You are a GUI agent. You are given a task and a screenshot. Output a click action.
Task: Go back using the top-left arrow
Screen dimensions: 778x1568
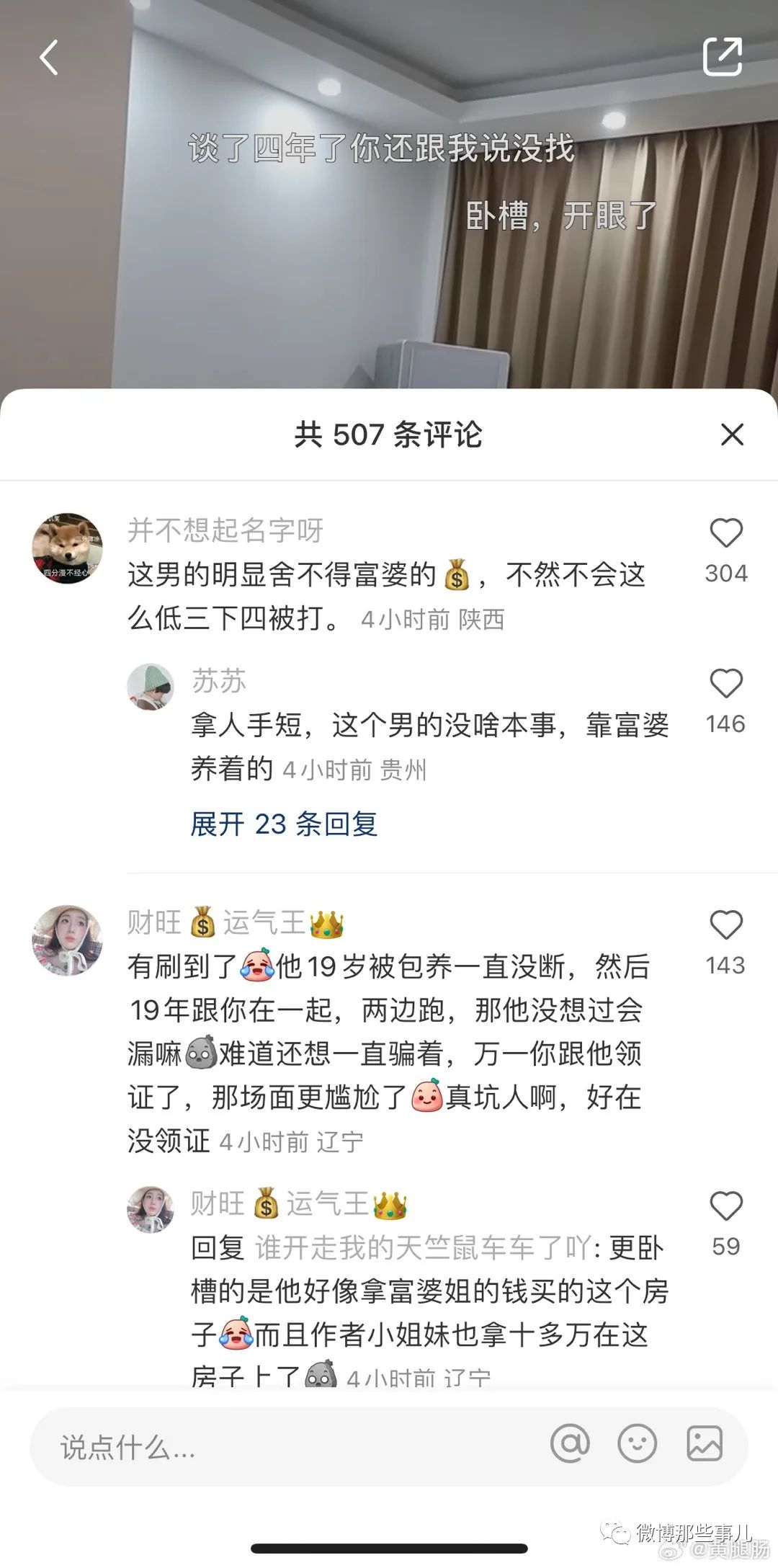coord(48,58)
